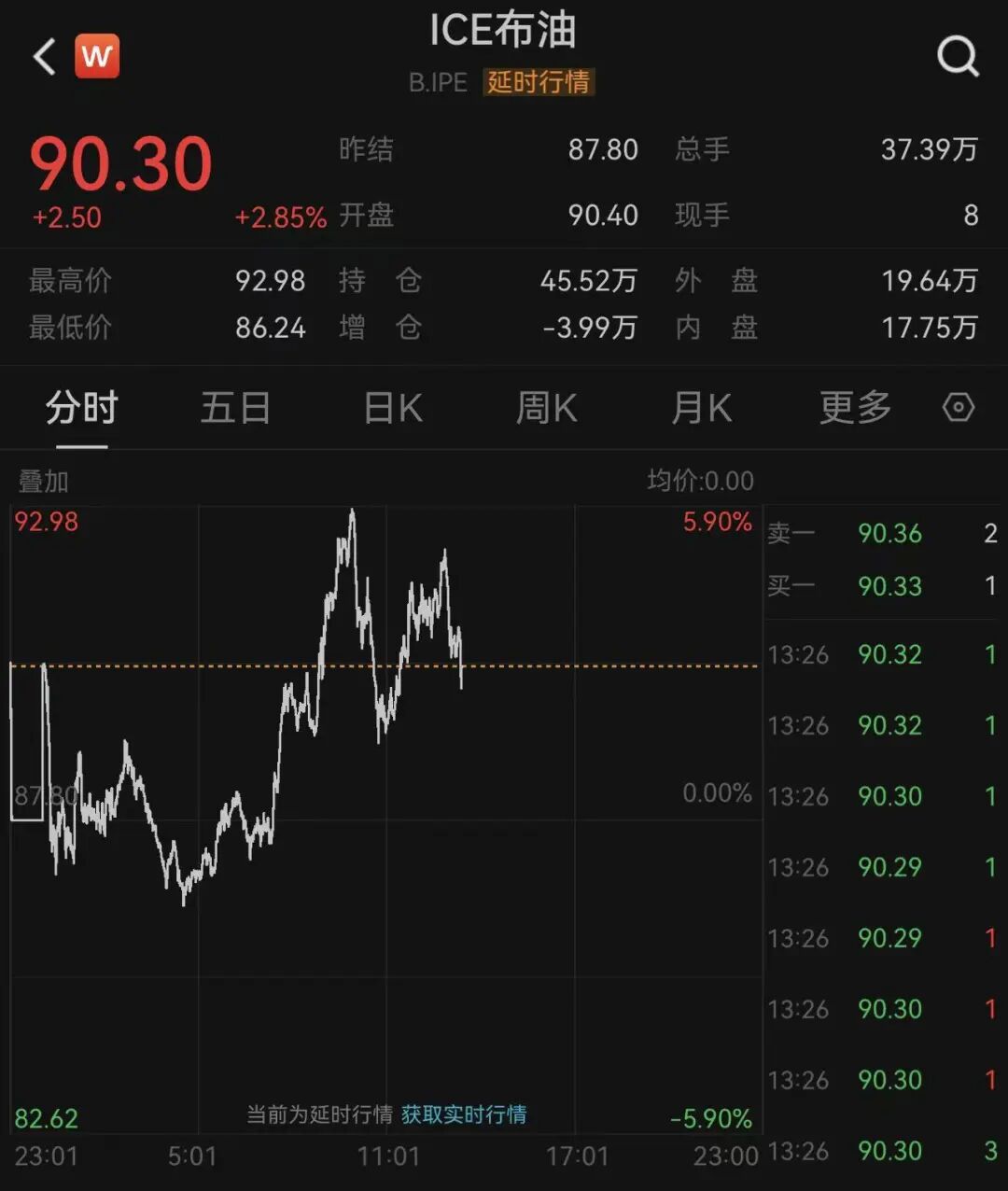
Task: Select the 日K chart tab
Action: 393,409
